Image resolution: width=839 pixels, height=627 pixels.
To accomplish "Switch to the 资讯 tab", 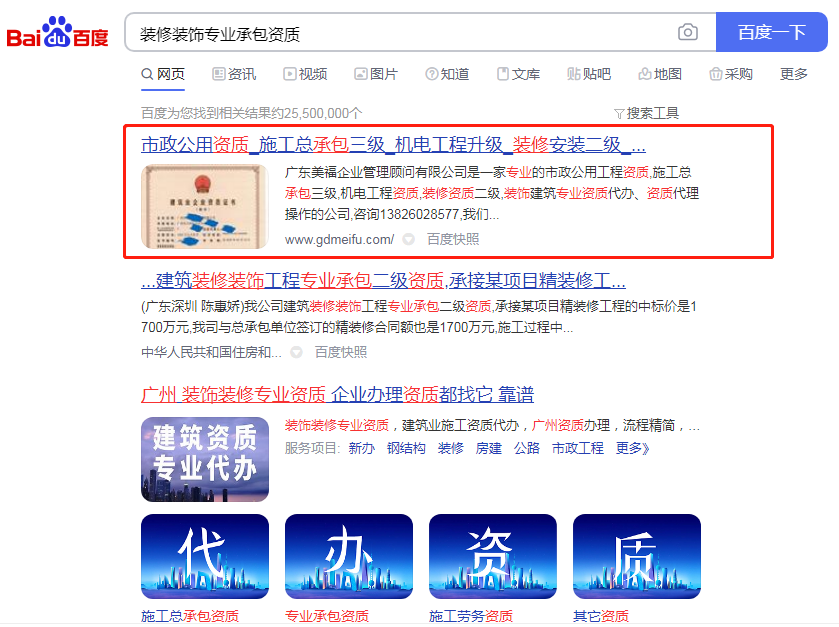I will coord(234,74).
